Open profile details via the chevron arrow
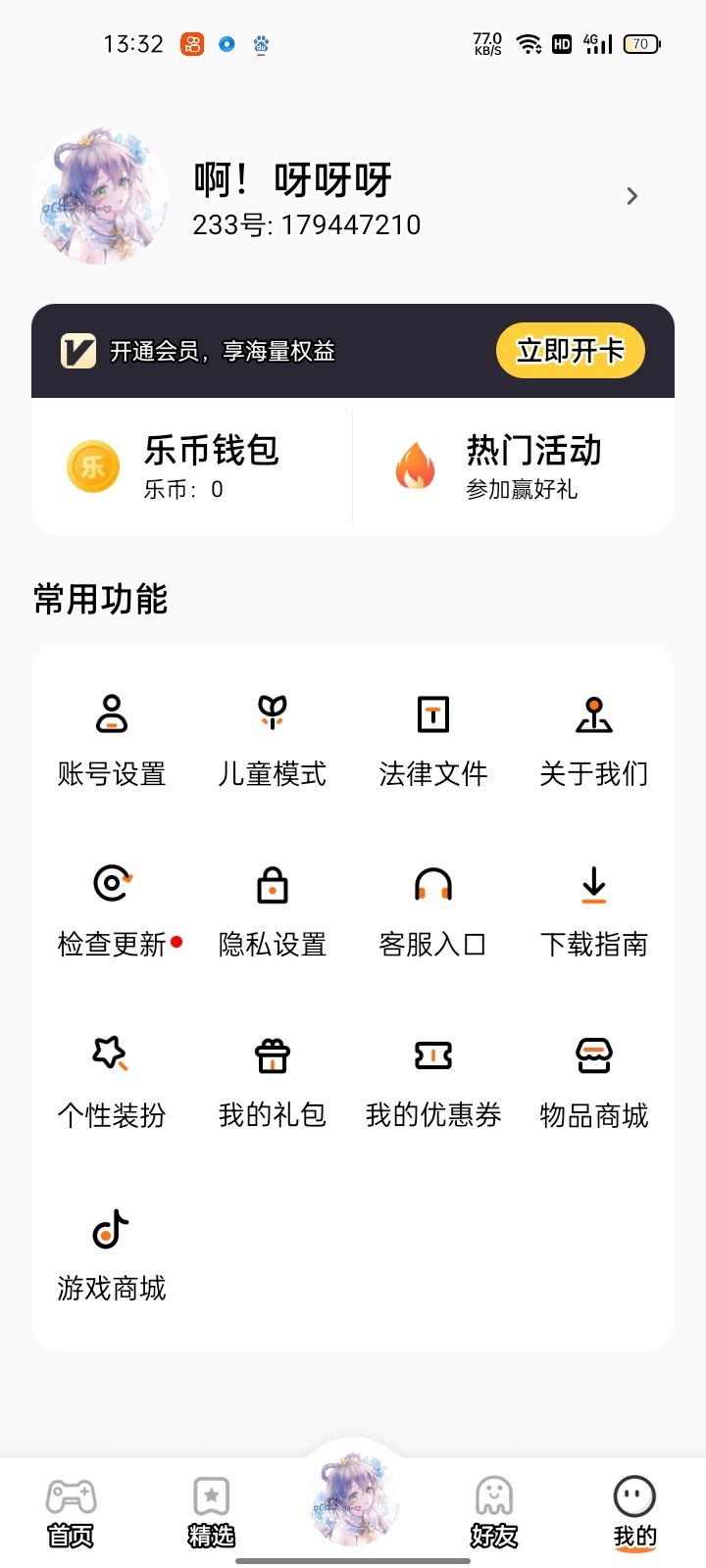Image resolution: width=706 pixels, height=1568 pixels. tap(632, 197)
